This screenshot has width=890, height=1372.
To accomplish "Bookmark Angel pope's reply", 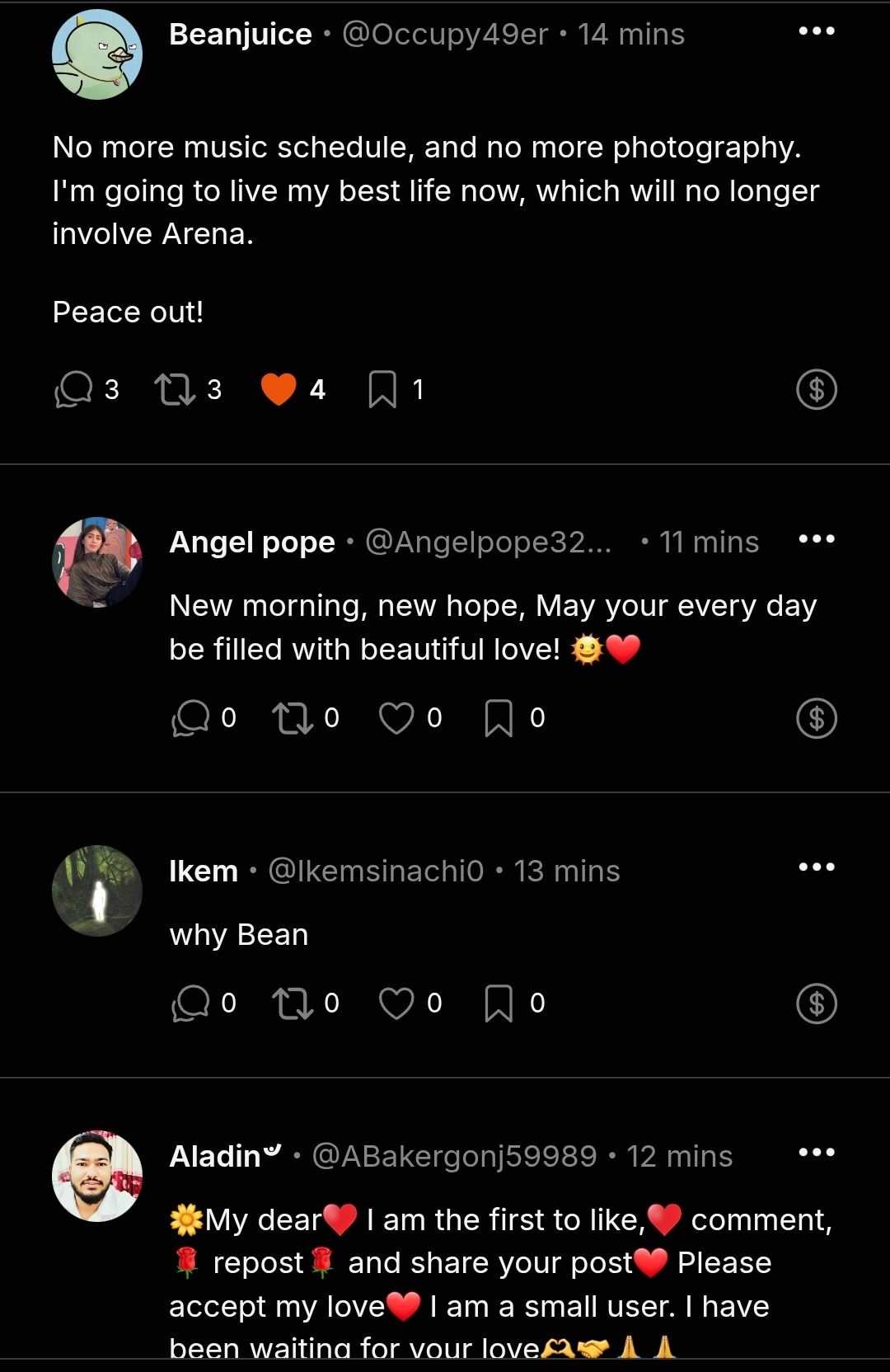I will tap(499, 718).
